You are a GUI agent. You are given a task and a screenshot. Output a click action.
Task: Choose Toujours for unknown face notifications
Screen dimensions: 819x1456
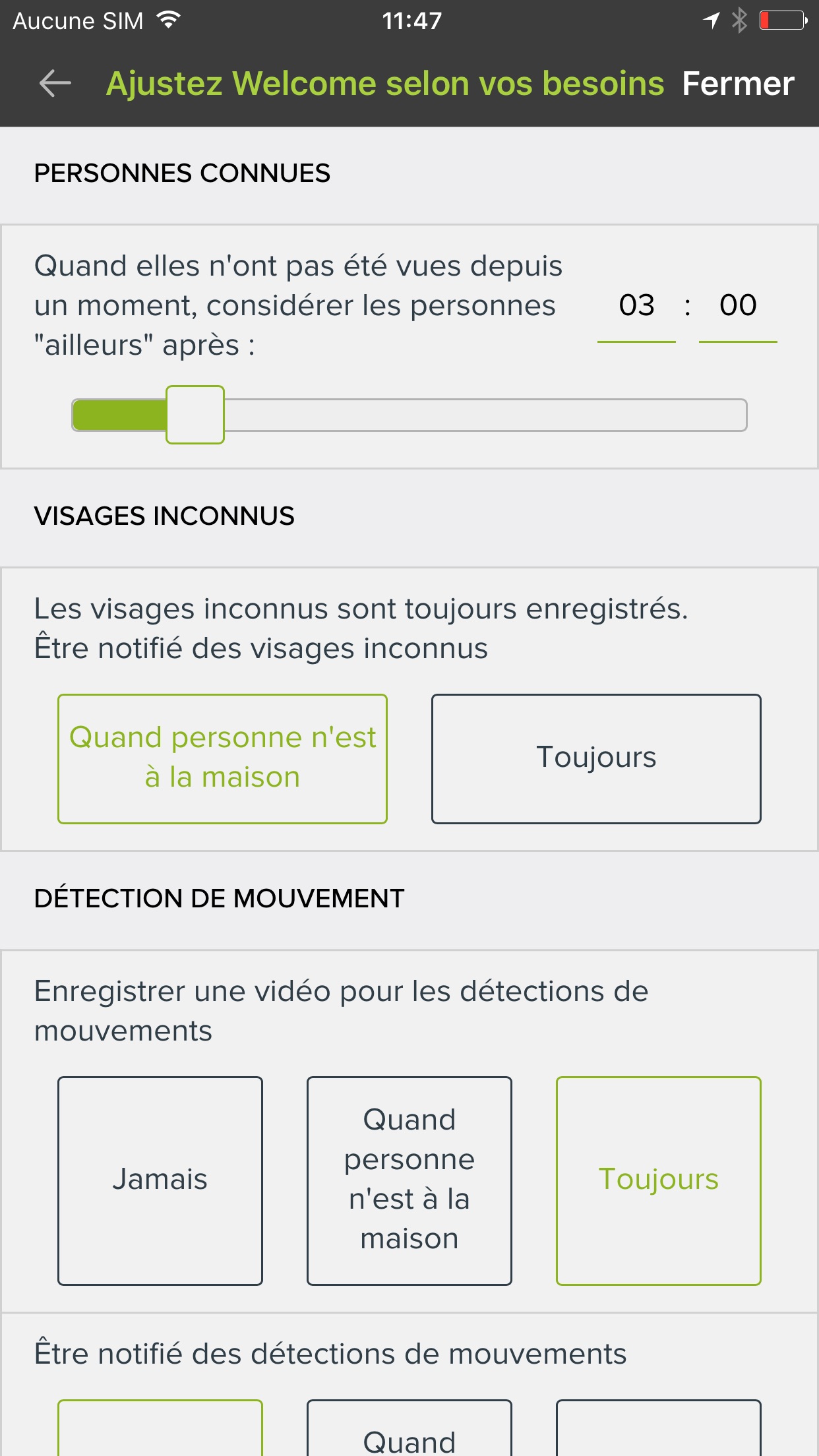tap(596, 758)
